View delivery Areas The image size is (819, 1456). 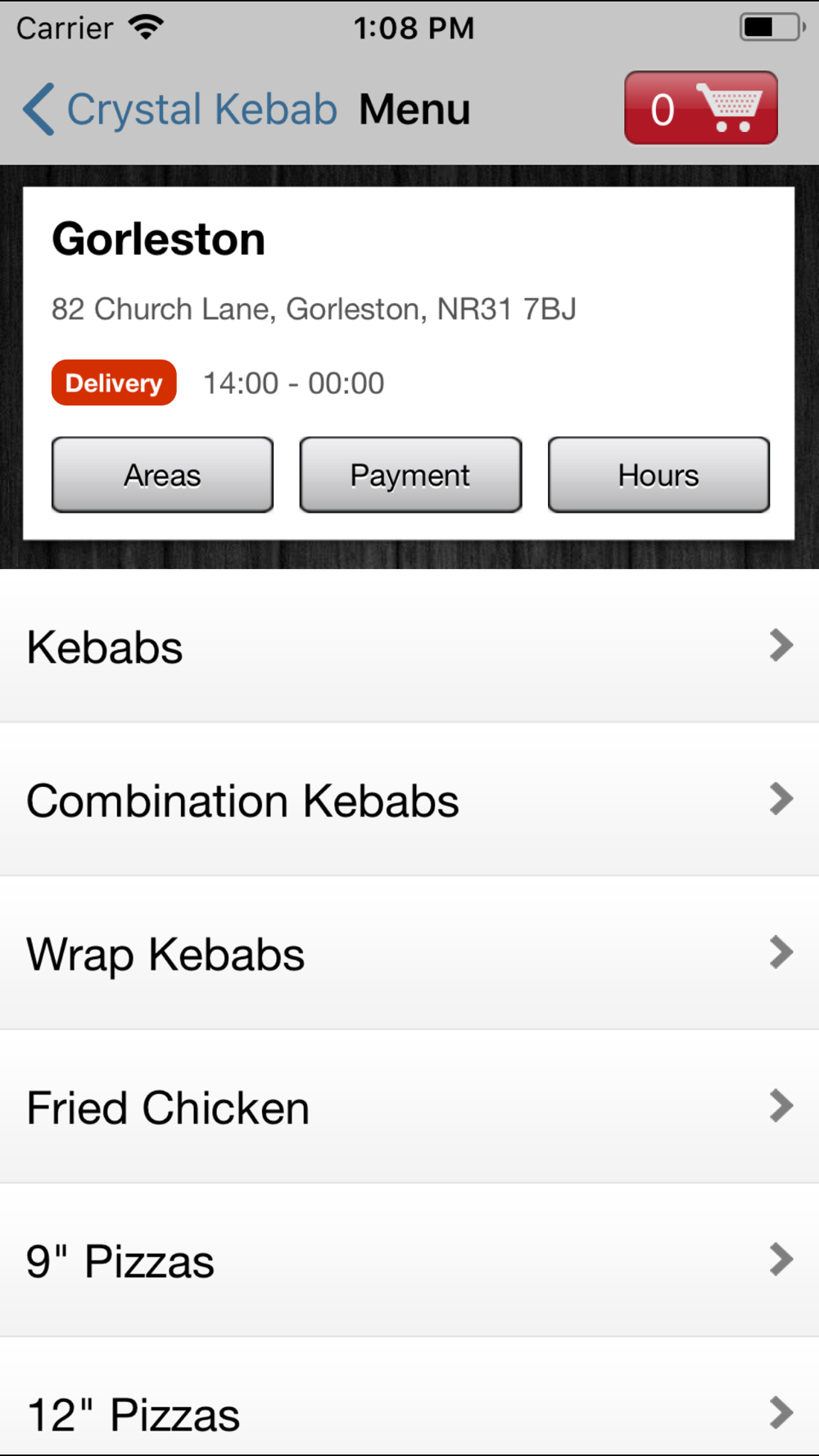coord(162,475)
